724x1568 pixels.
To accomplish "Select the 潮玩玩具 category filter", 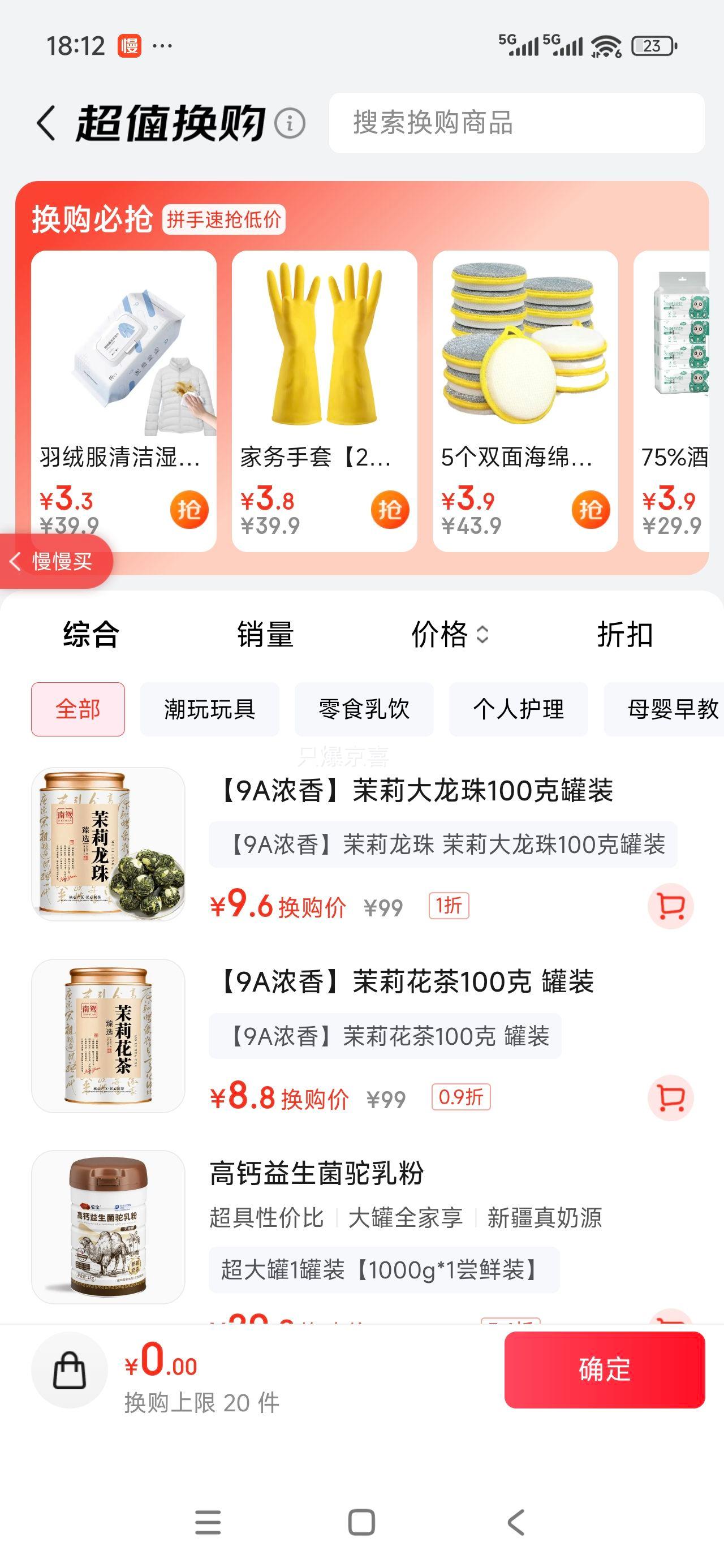I will coord(209,709).
